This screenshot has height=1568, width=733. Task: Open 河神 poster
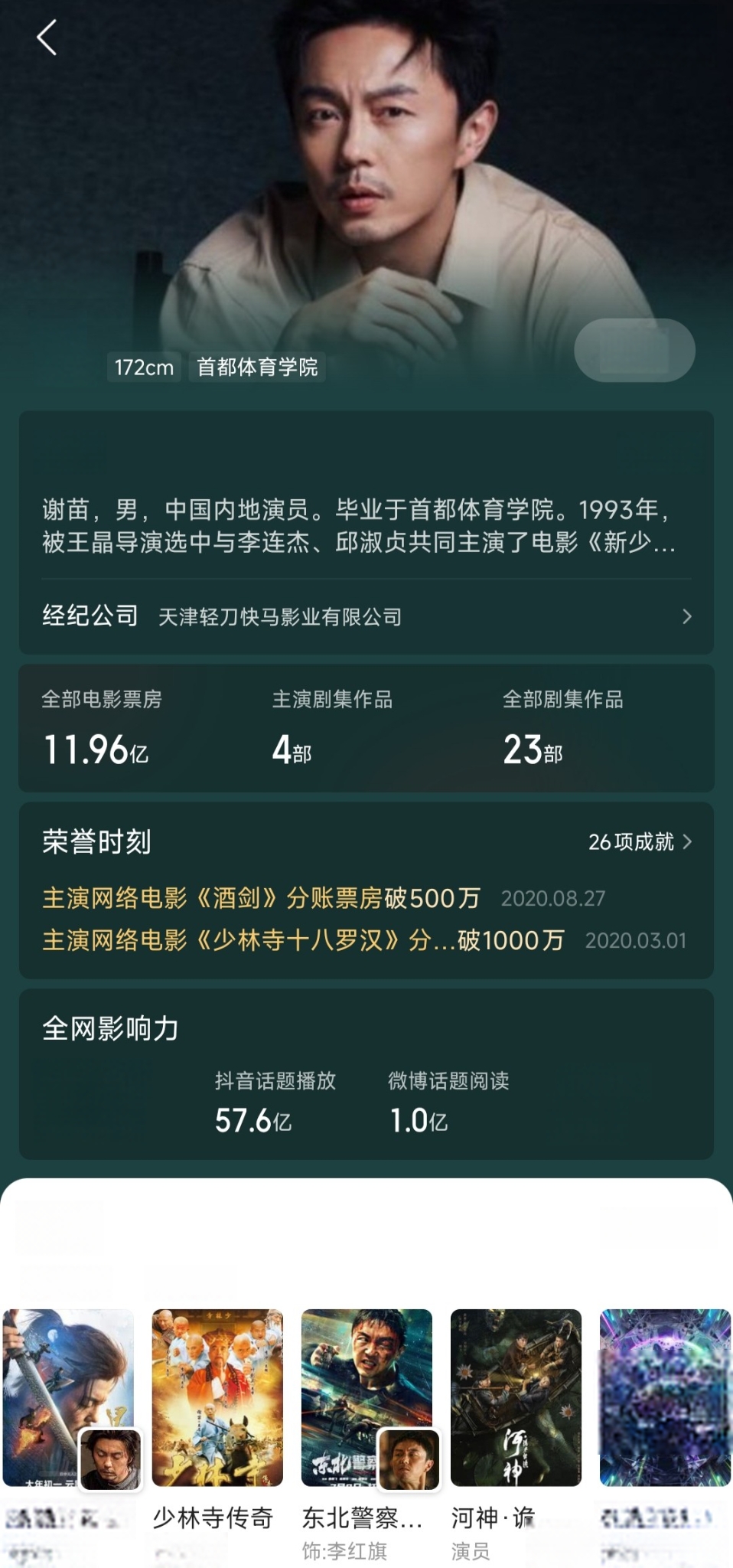click(x=515, y=1397)
